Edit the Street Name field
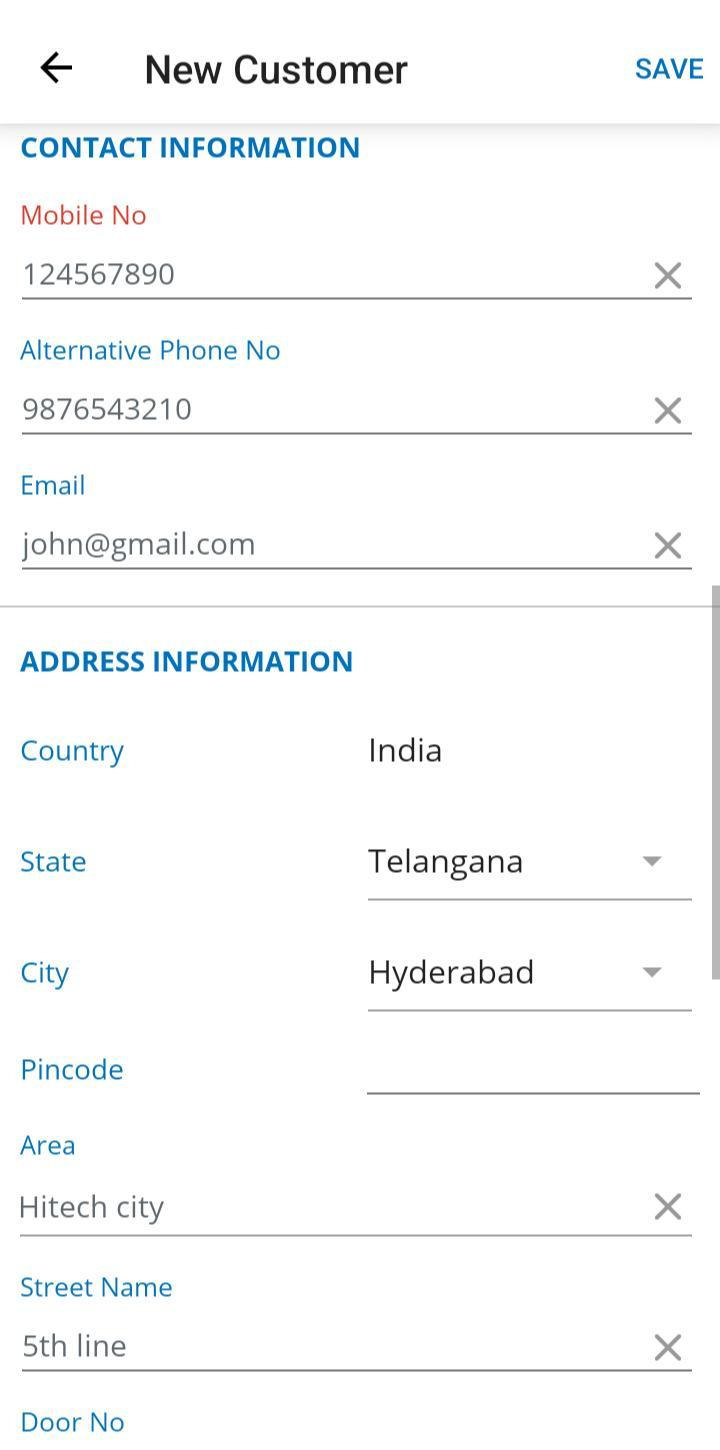The width and height of the screenshot is (720, 1450). (x=330, y=1346)
